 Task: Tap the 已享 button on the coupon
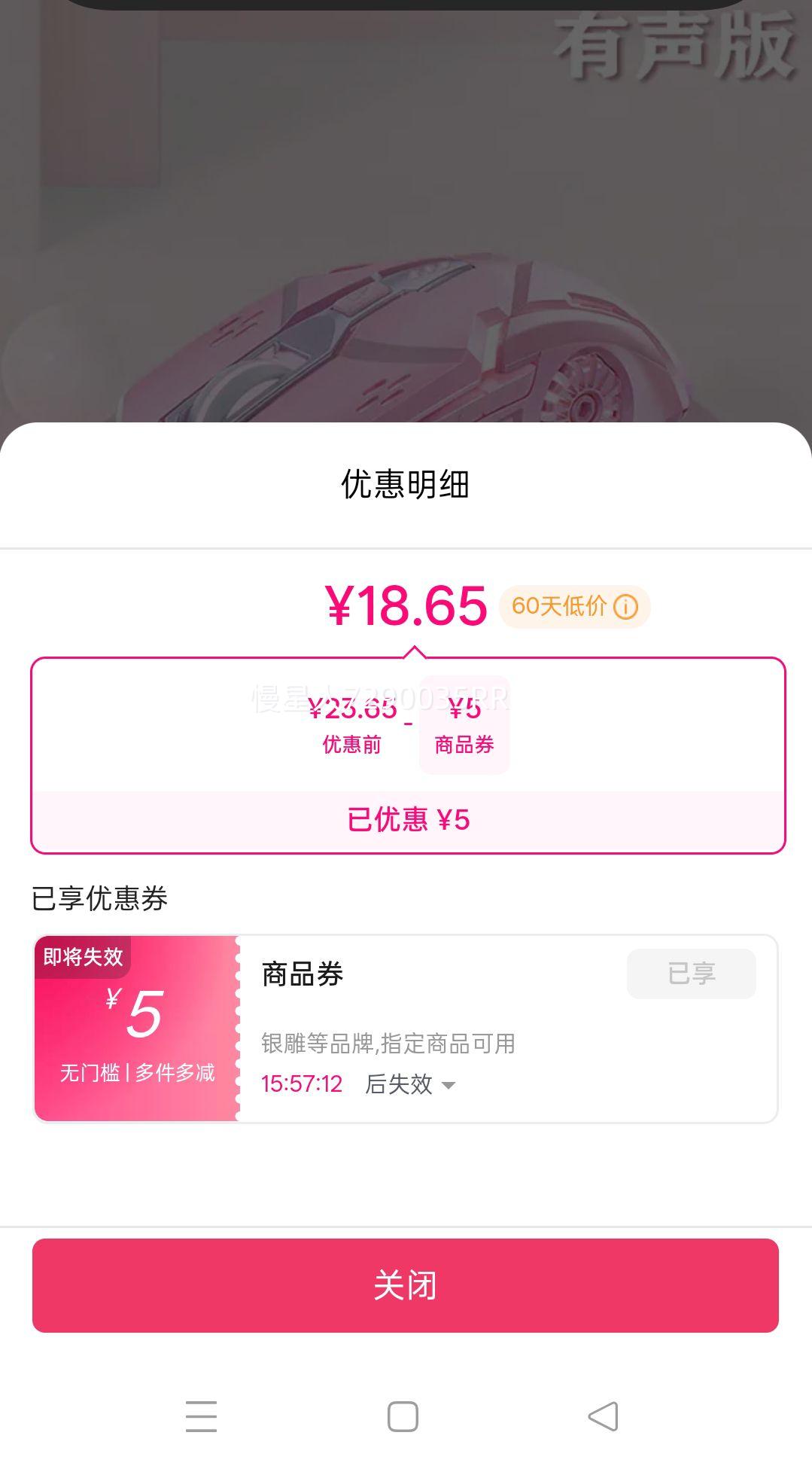point(690,973)
